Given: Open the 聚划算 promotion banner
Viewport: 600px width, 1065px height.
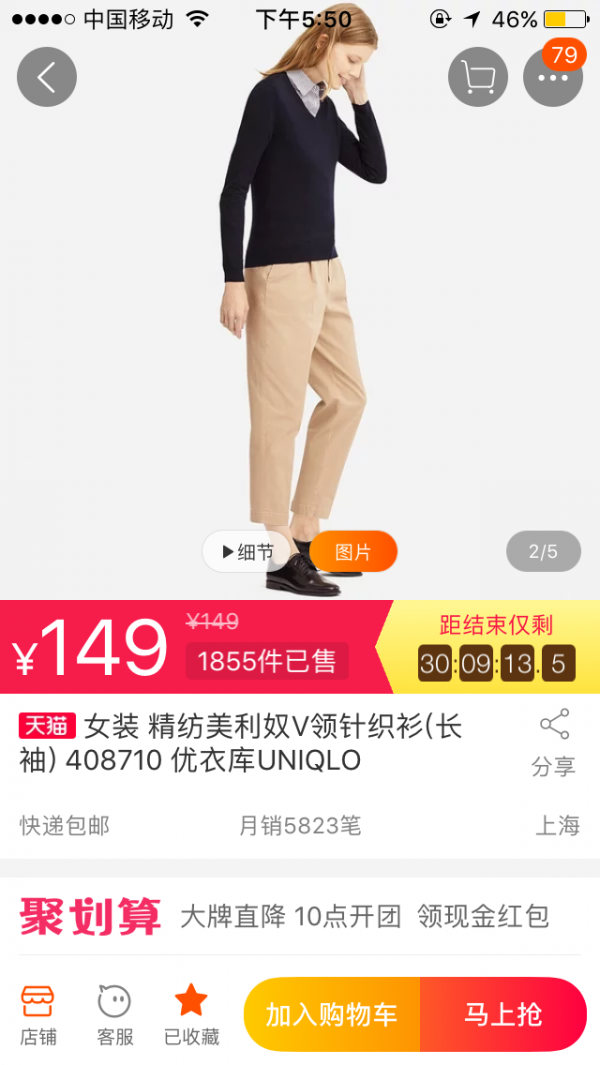Looking at the screenshot, I should click(300, 916).
